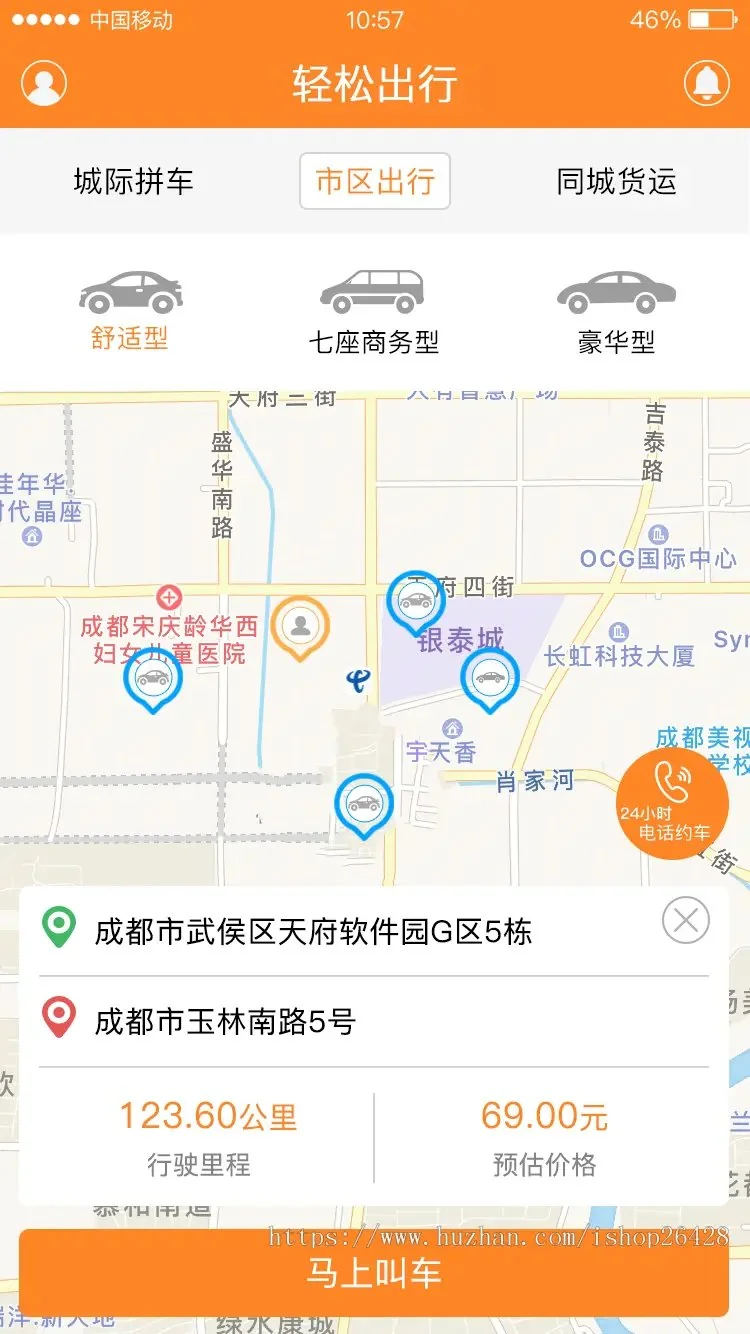Image resolution: width=750 pixels, height=1334 pixels.
Task: Click the 69.00元 estimated price display
Action: 541,1116
